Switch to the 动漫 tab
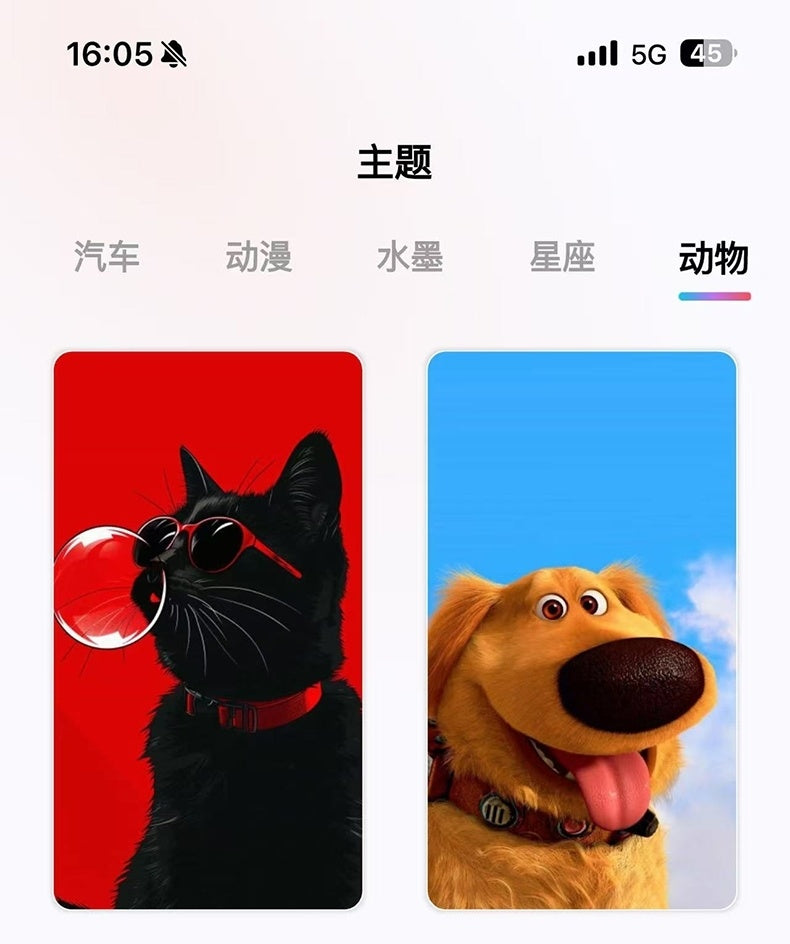 click(x=258, y=258)
